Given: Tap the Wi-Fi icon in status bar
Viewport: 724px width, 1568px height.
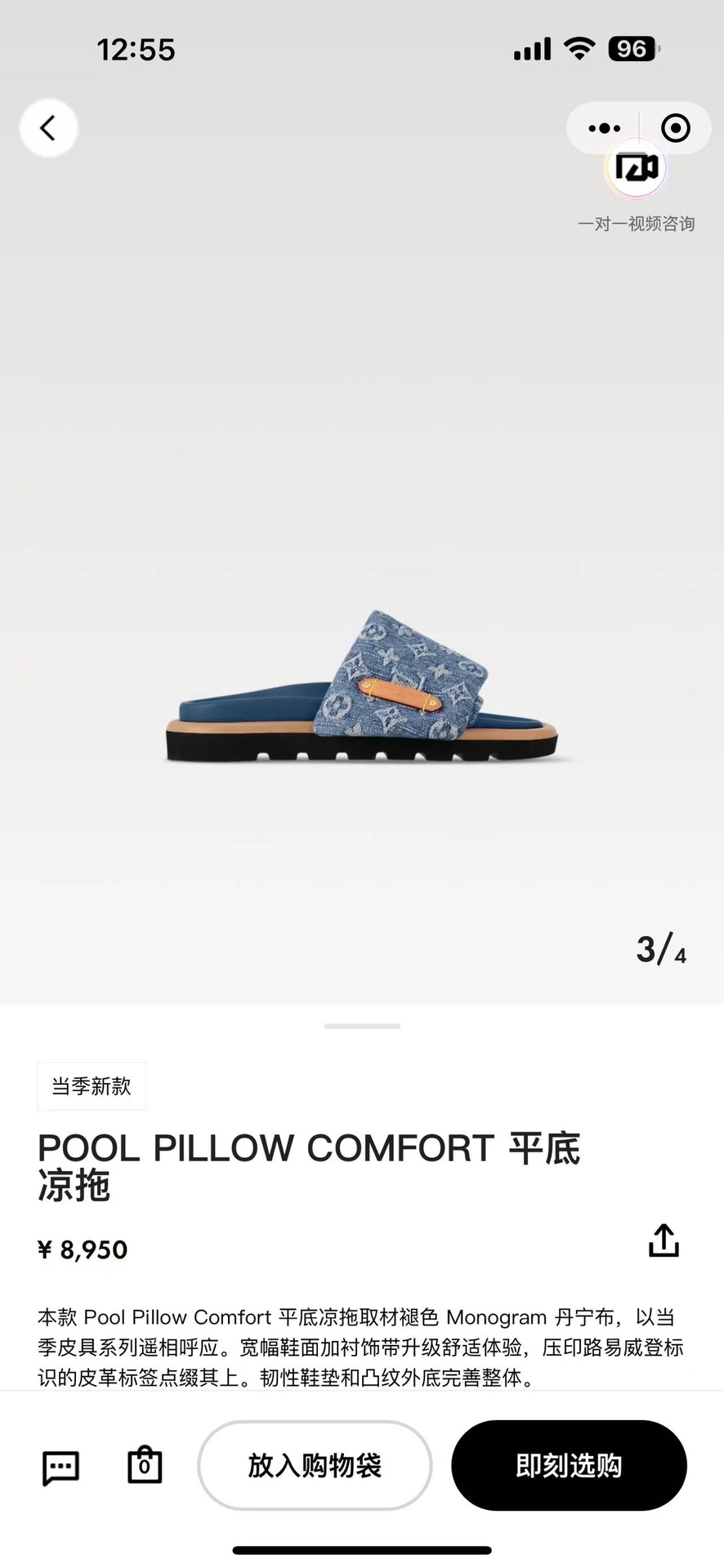Looking at the screenshot, I should pyautogui.click(x=579, y=49).
